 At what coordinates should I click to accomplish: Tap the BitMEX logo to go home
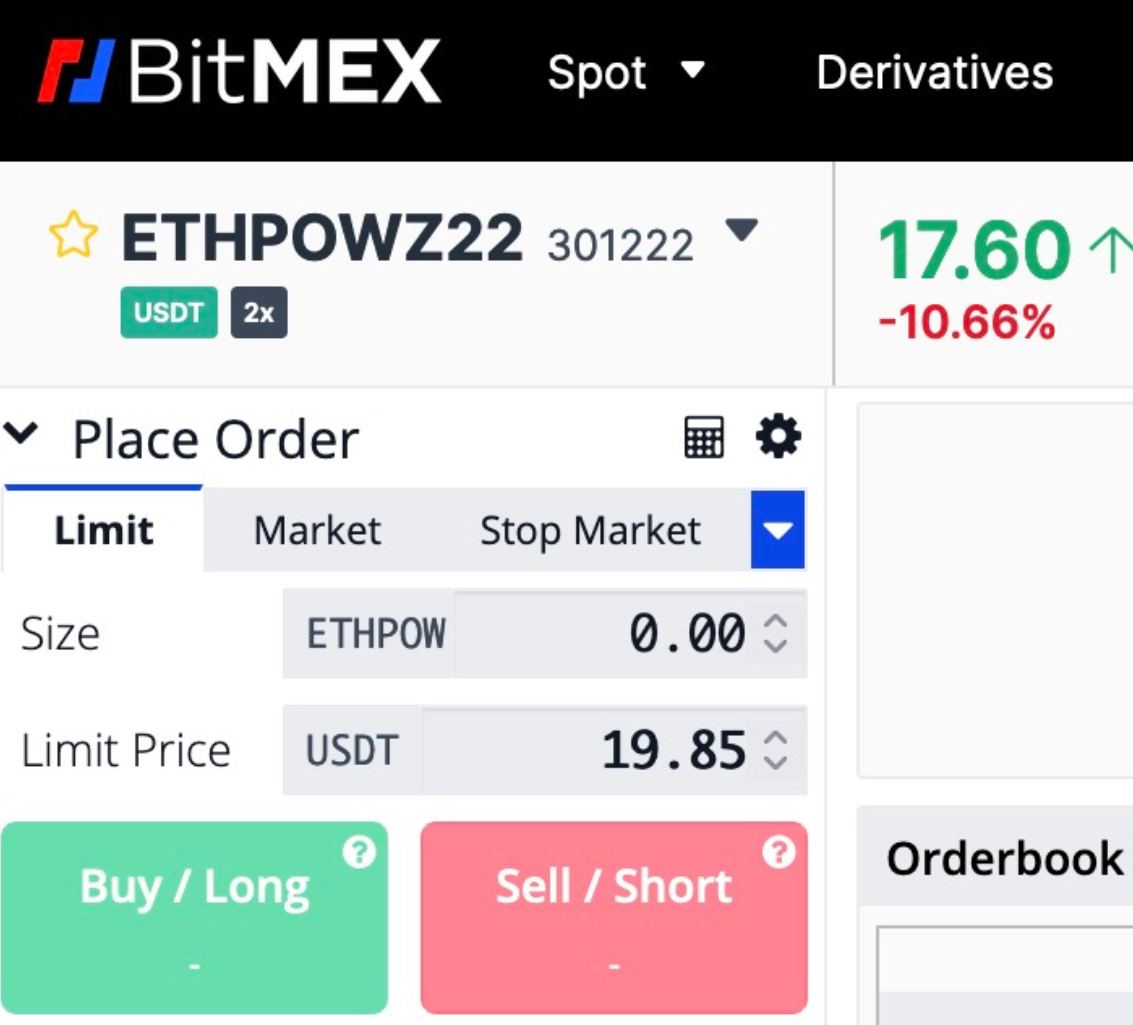(x=240, y=72)
